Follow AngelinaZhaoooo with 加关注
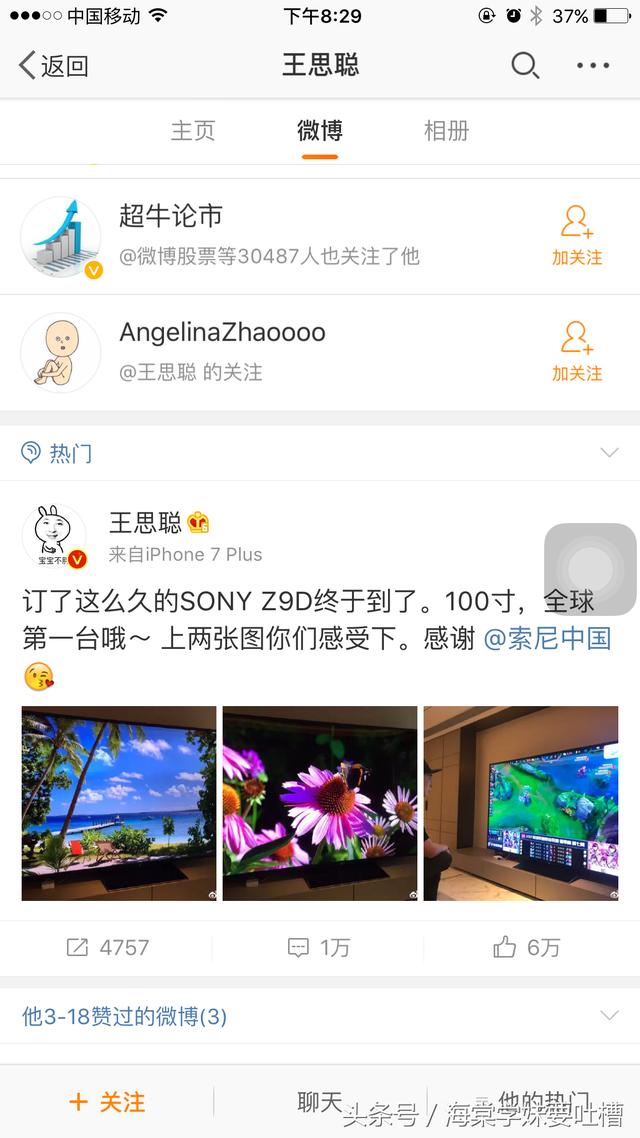Screen dimensions: 640x1138 coord(577,352)
